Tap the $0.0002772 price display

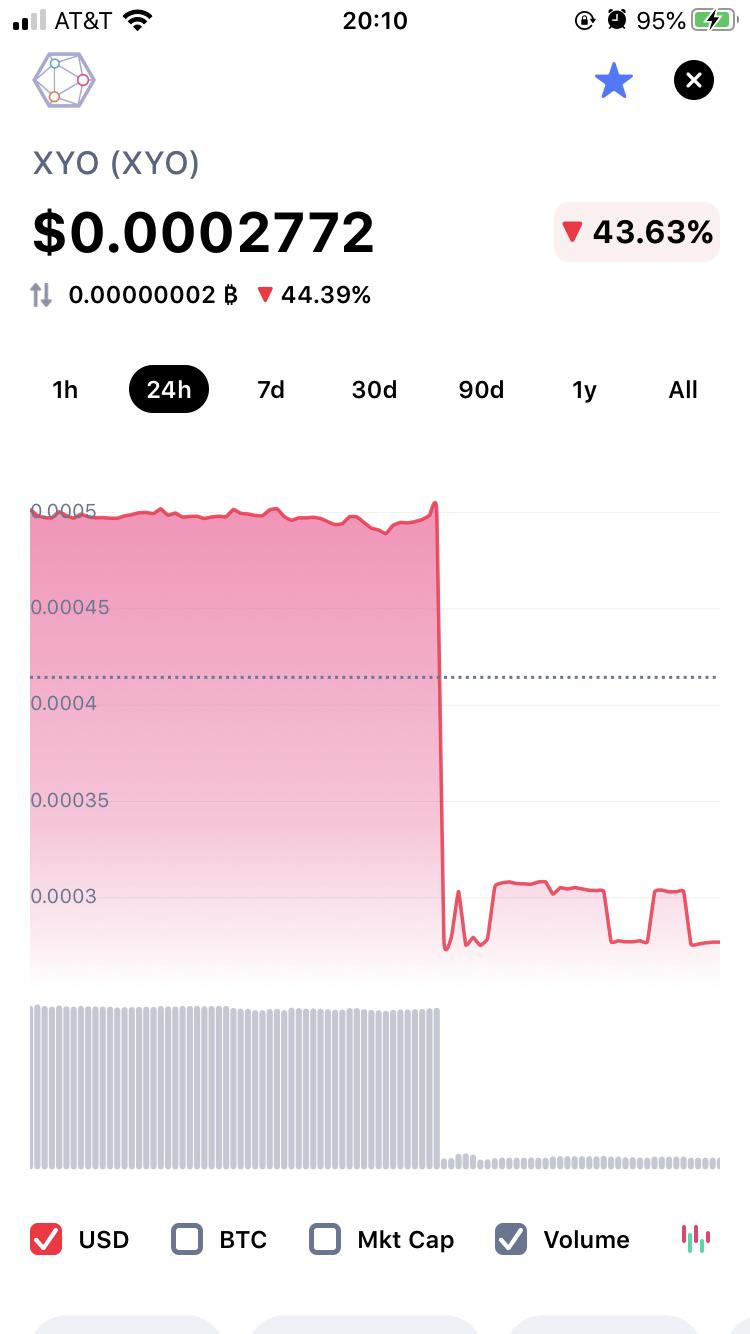point(203,231)
